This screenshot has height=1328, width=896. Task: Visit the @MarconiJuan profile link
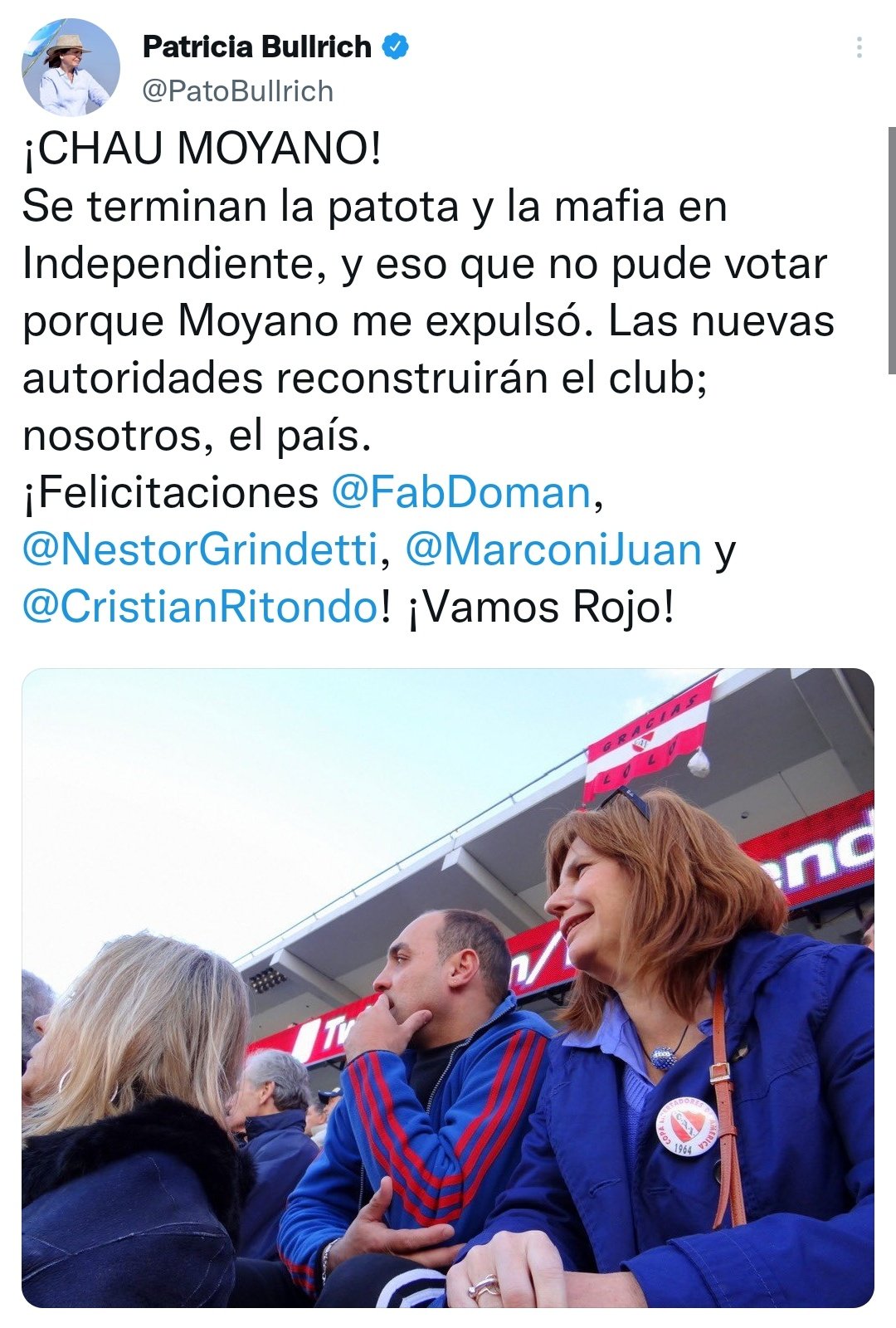pyautogui.click(x=553, y=549)
